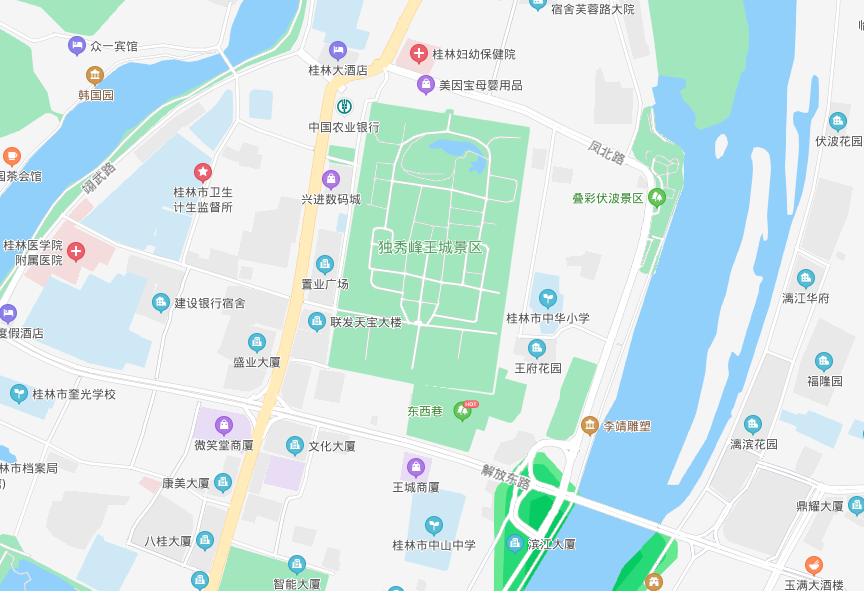Tap the 韩国园 restaurant marker
The image size is (864, 591).
click(x=95, y=75)
